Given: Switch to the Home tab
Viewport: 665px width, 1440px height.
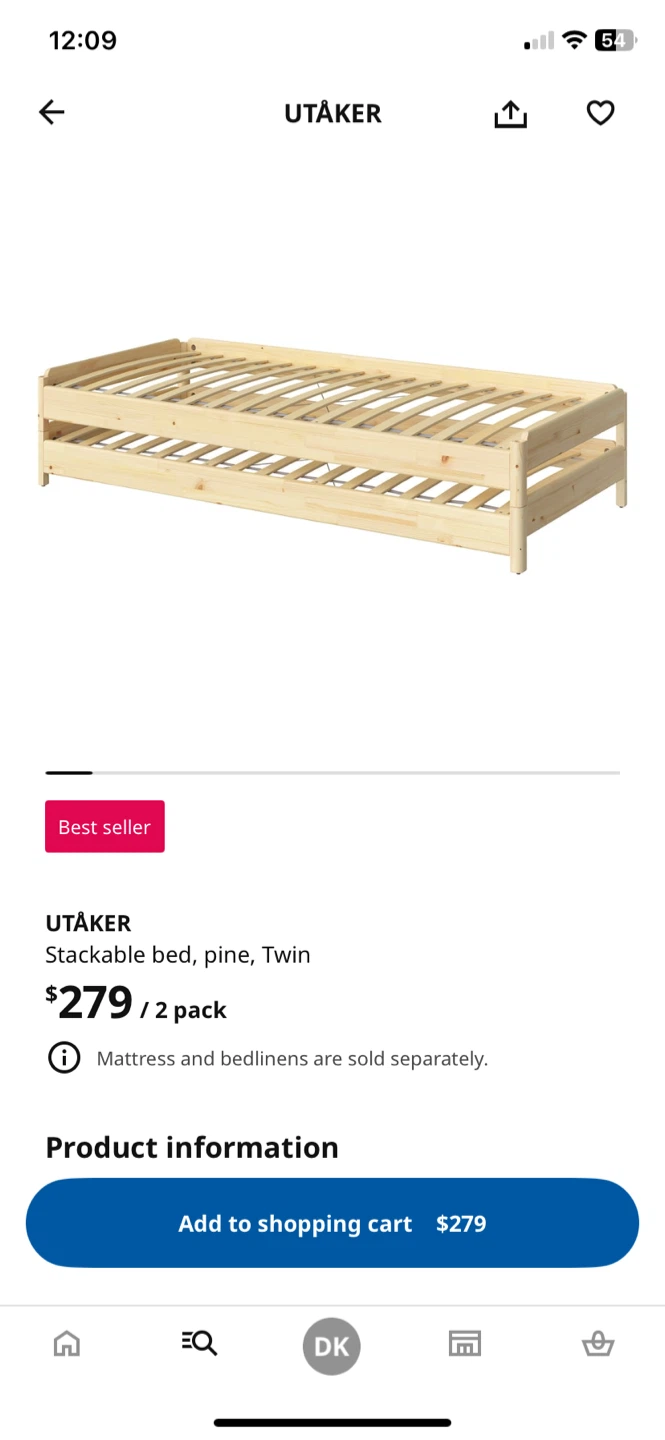Looking at the screenshot, I should [x=66, y=1343].
